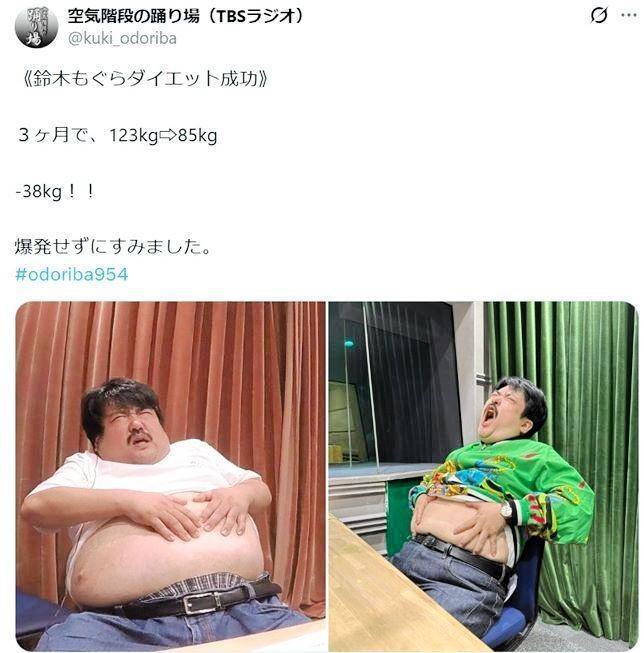
Task: Tap the Grok icon beside the menu
Action: (x=598, y=16)
